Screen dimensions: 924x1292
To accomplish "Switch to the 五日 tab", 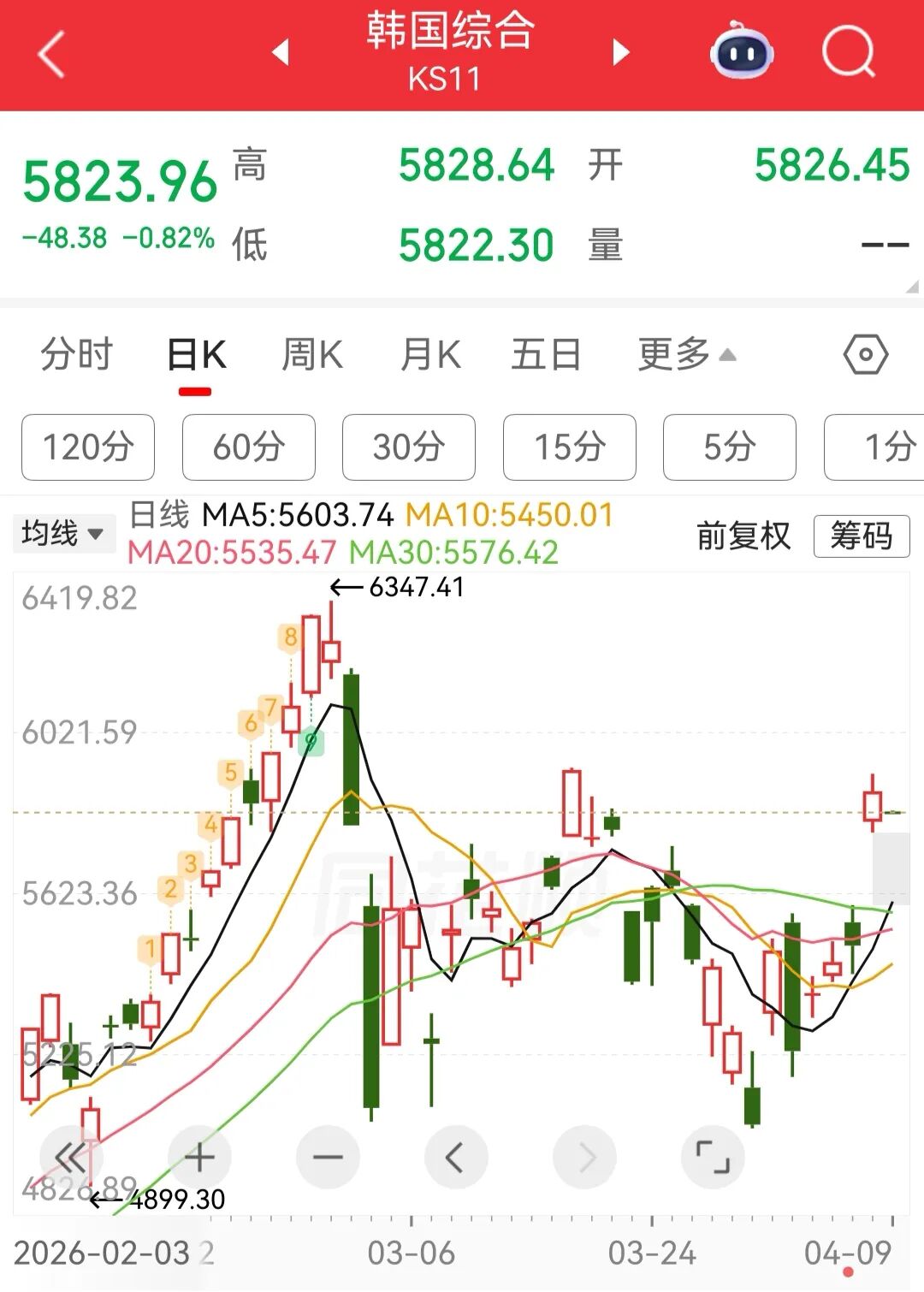I will (x=546, y=354).
